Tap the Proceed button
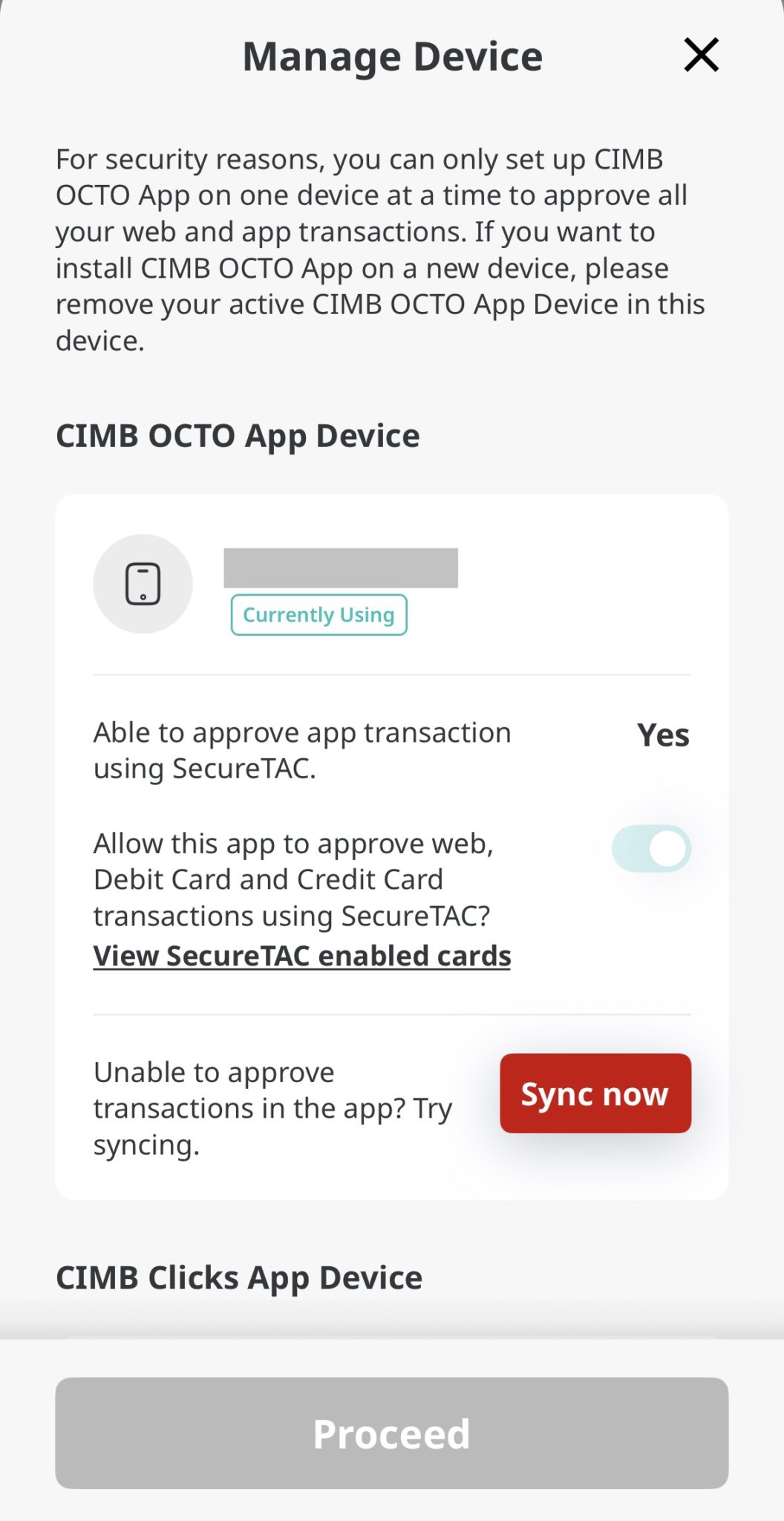This screenshot has height=1521, width=784. 392,1433
